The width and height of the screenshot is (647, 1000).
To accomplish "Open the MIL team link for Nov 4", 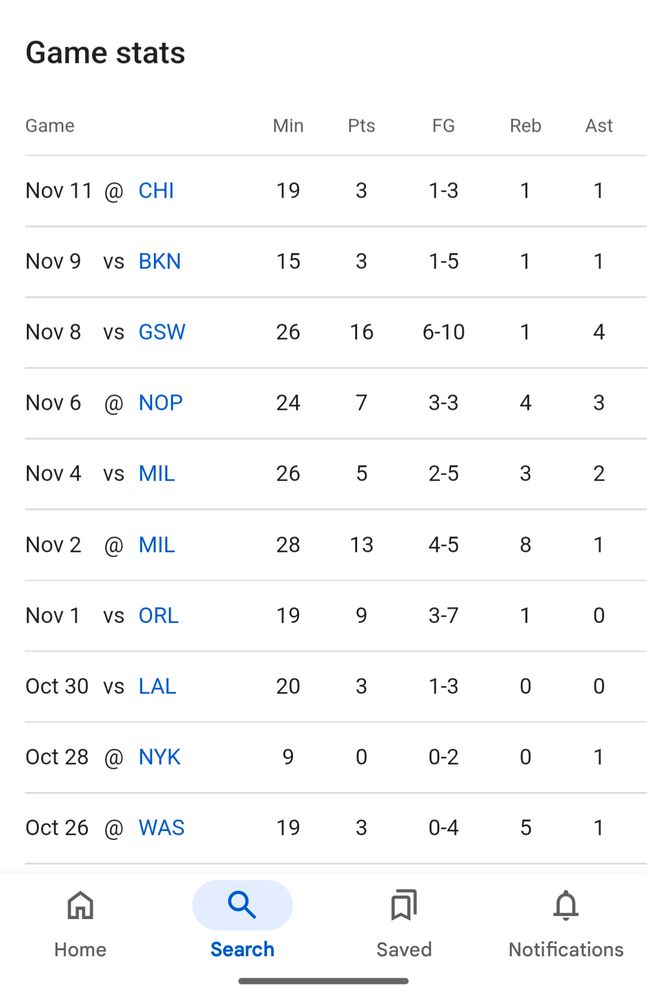I will [157, 474].
